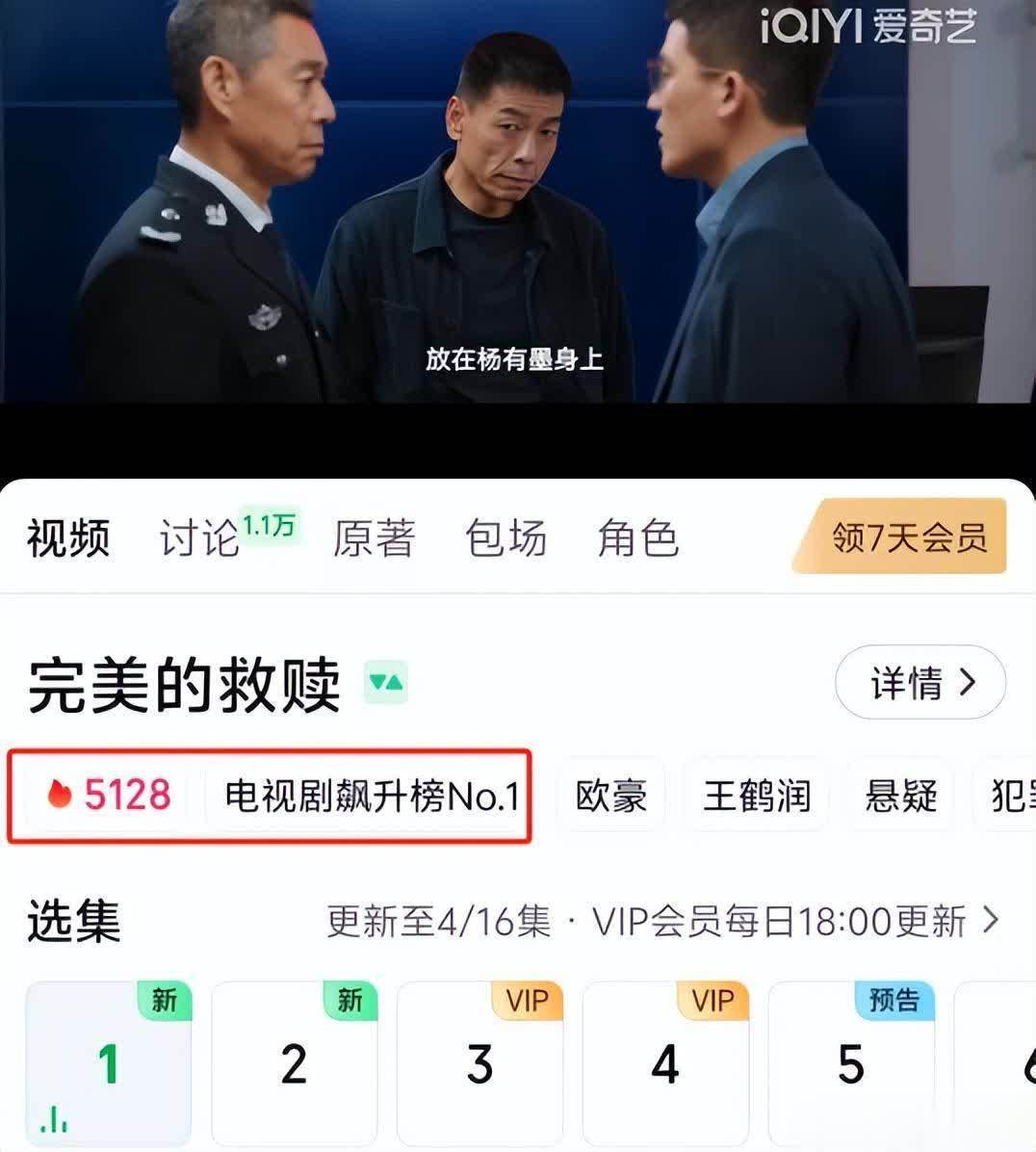
Task: Select the 欧豪 actor chip
Action: pos(610,796)
